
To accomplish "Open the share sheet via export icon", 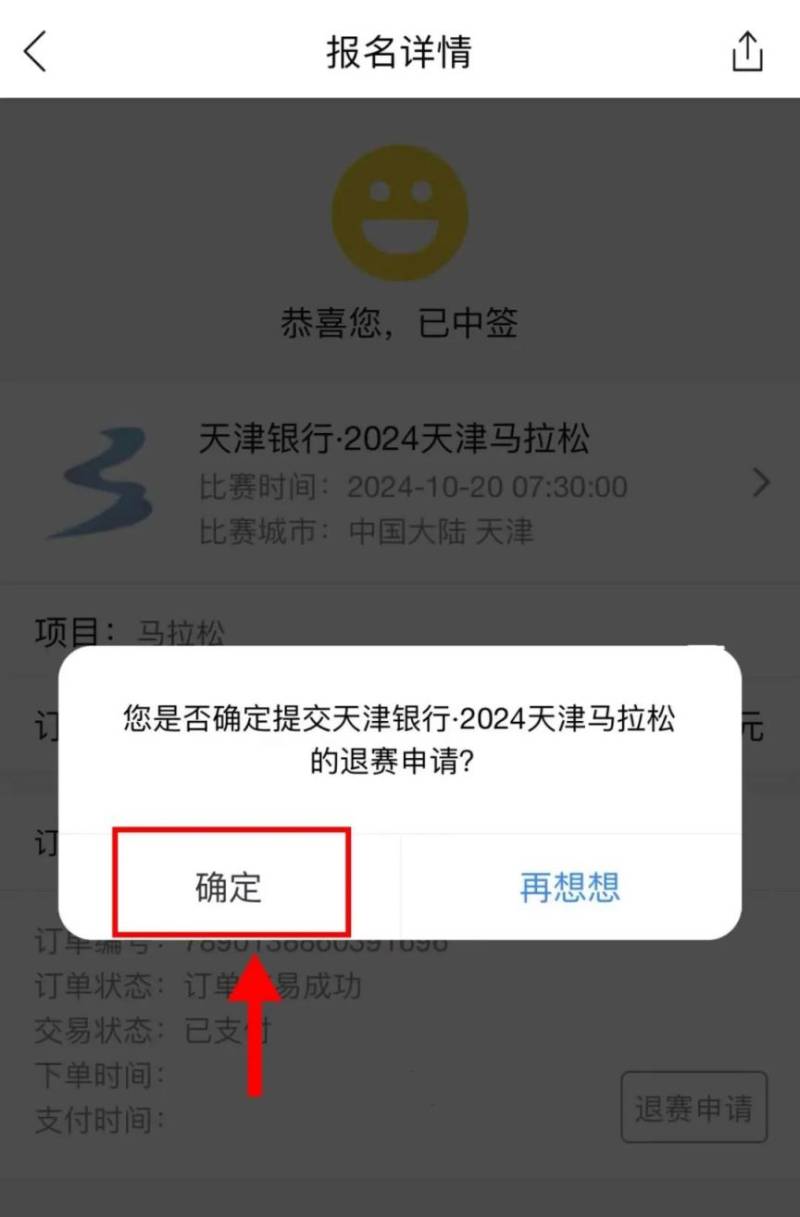I will [746, 52].
